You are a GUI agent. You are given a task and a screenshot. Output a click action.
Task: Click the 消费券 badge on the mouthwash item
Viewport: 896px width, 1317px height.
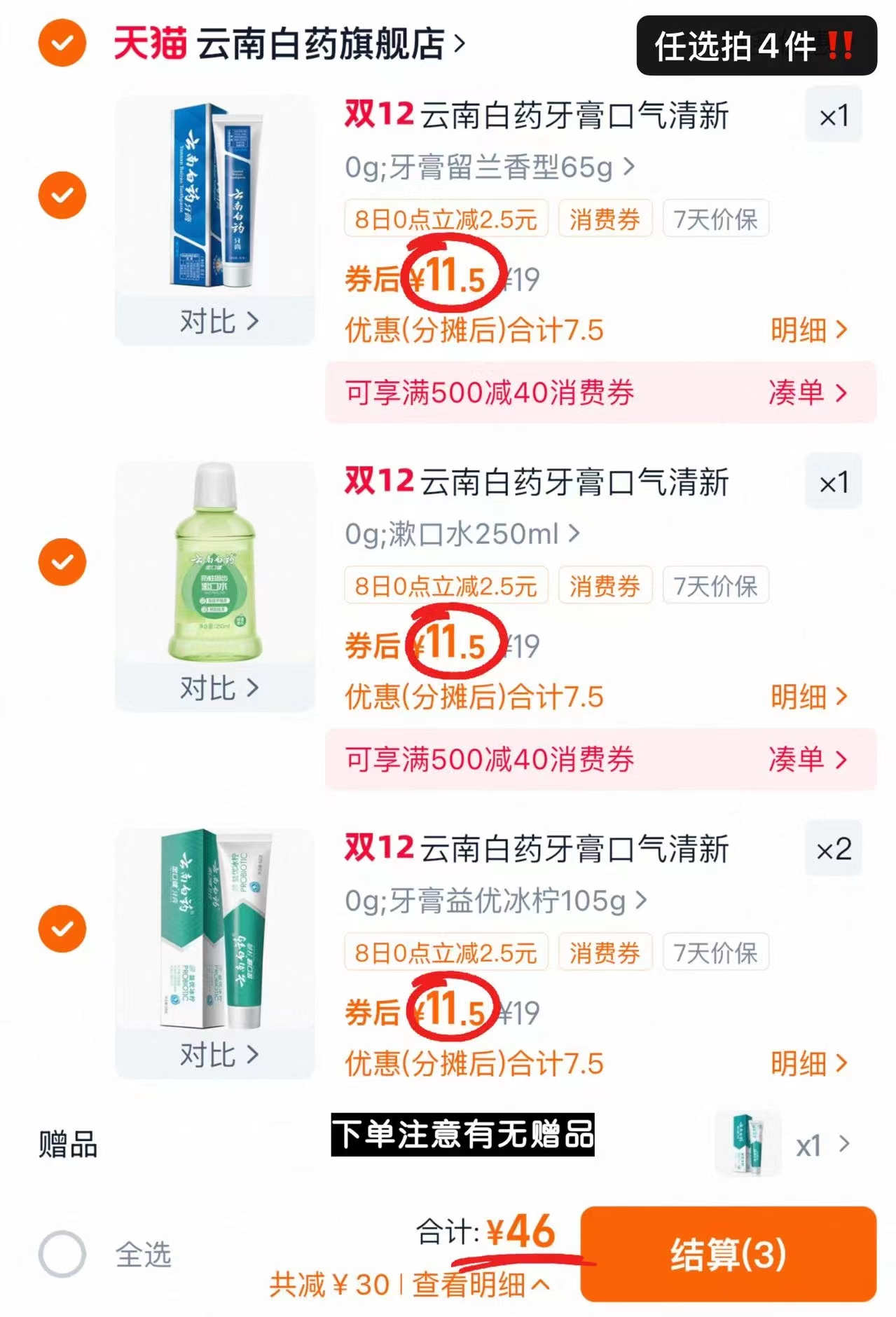[x=604, y=586]
